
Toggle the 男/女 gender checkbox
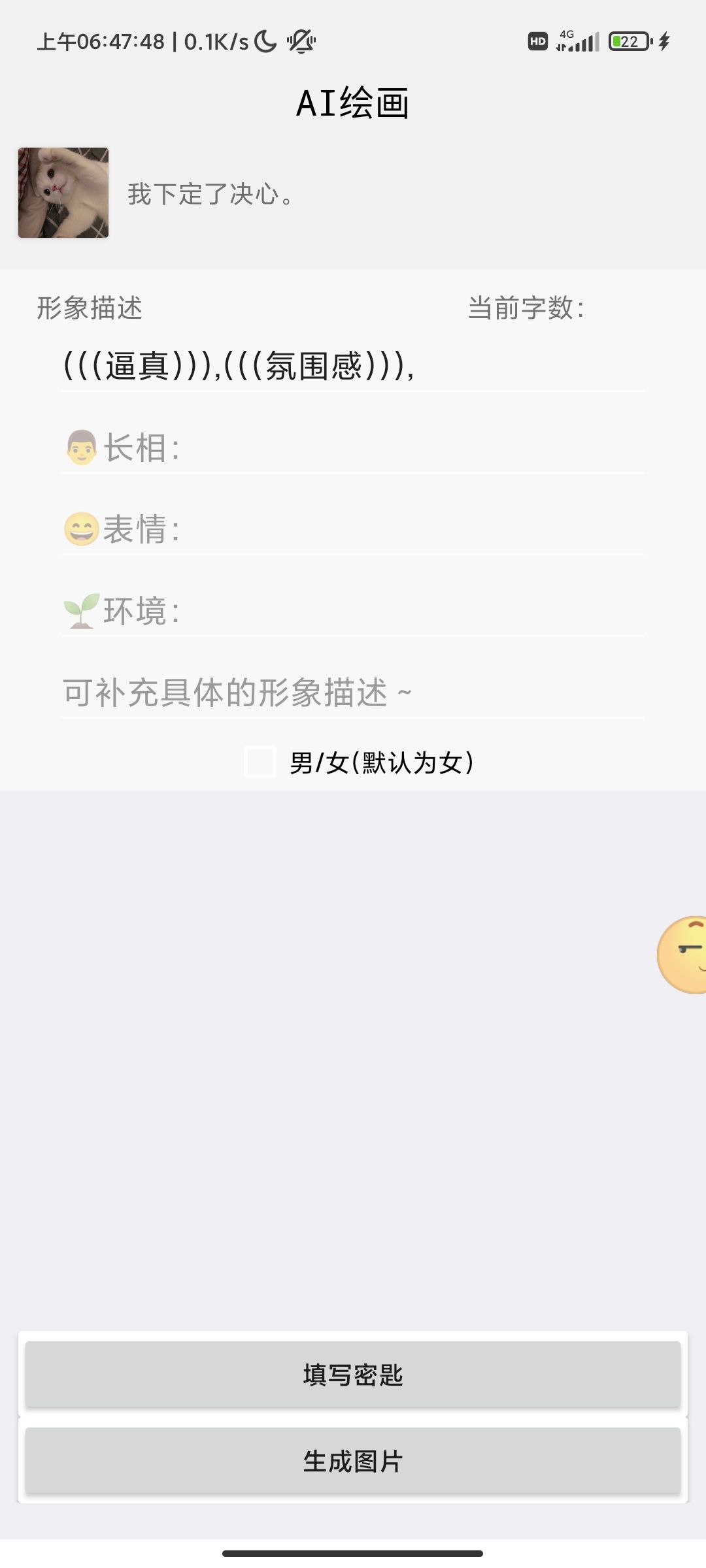coord(260,762)
